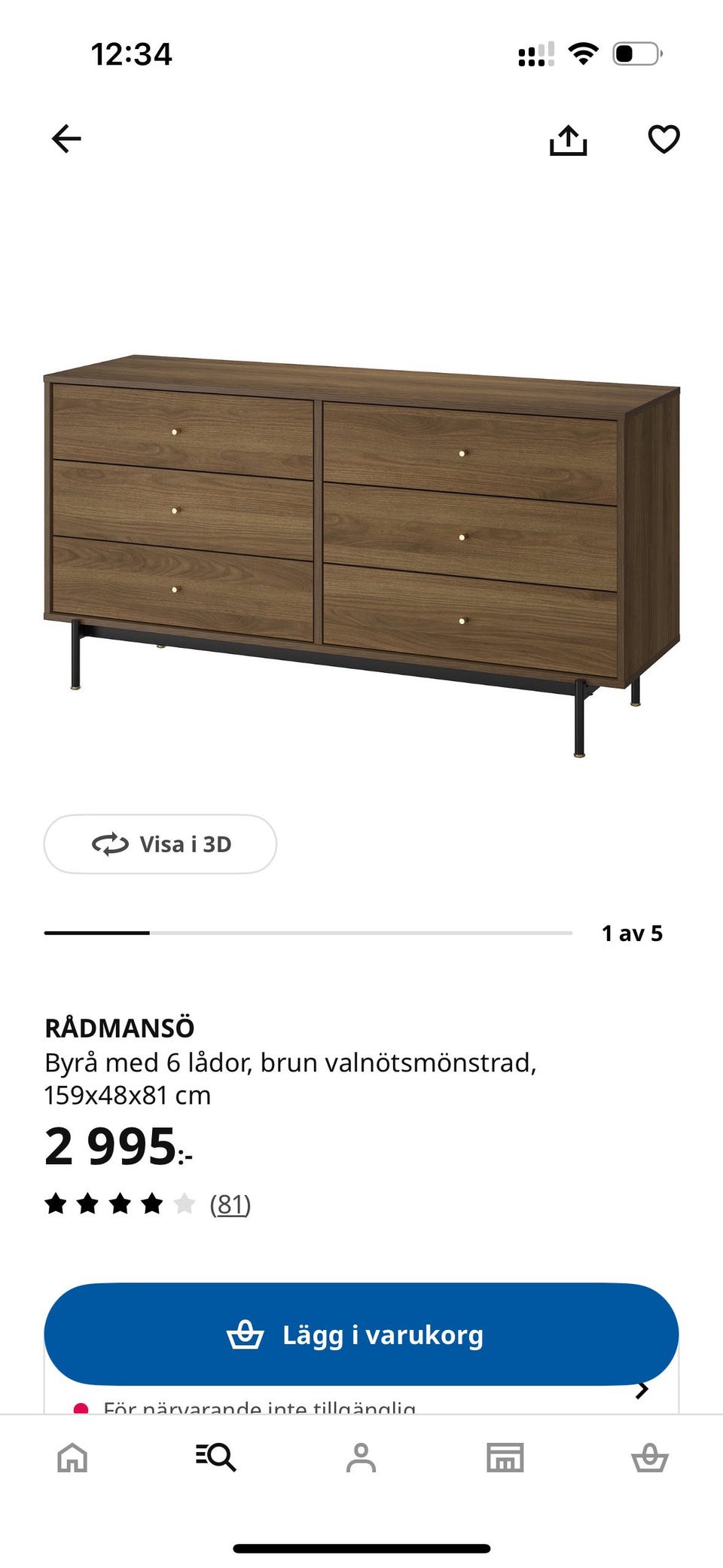Open the share sheet for this product

(569, 139)
